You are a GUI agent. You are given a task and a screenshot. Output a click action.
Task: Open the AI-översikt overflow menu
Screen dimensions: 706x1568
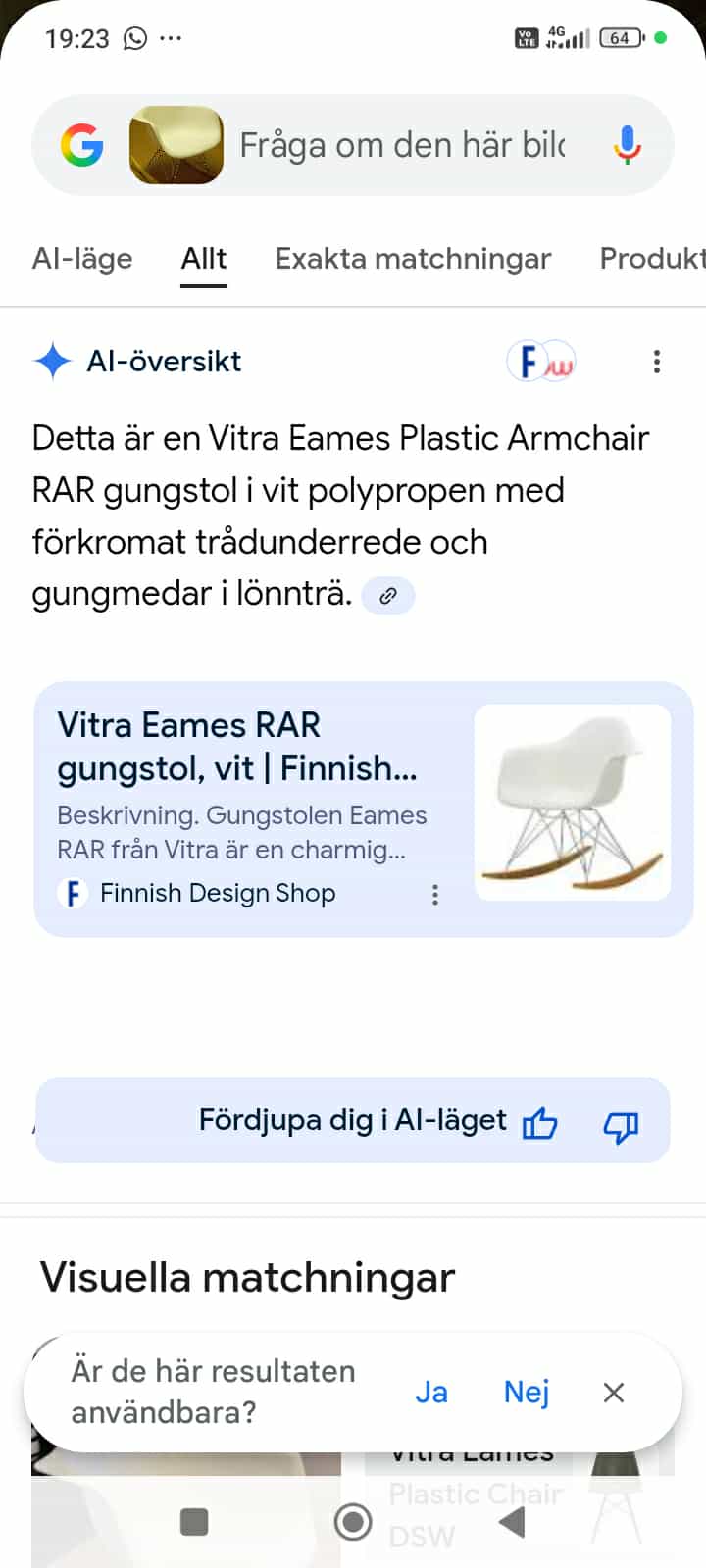657,362
